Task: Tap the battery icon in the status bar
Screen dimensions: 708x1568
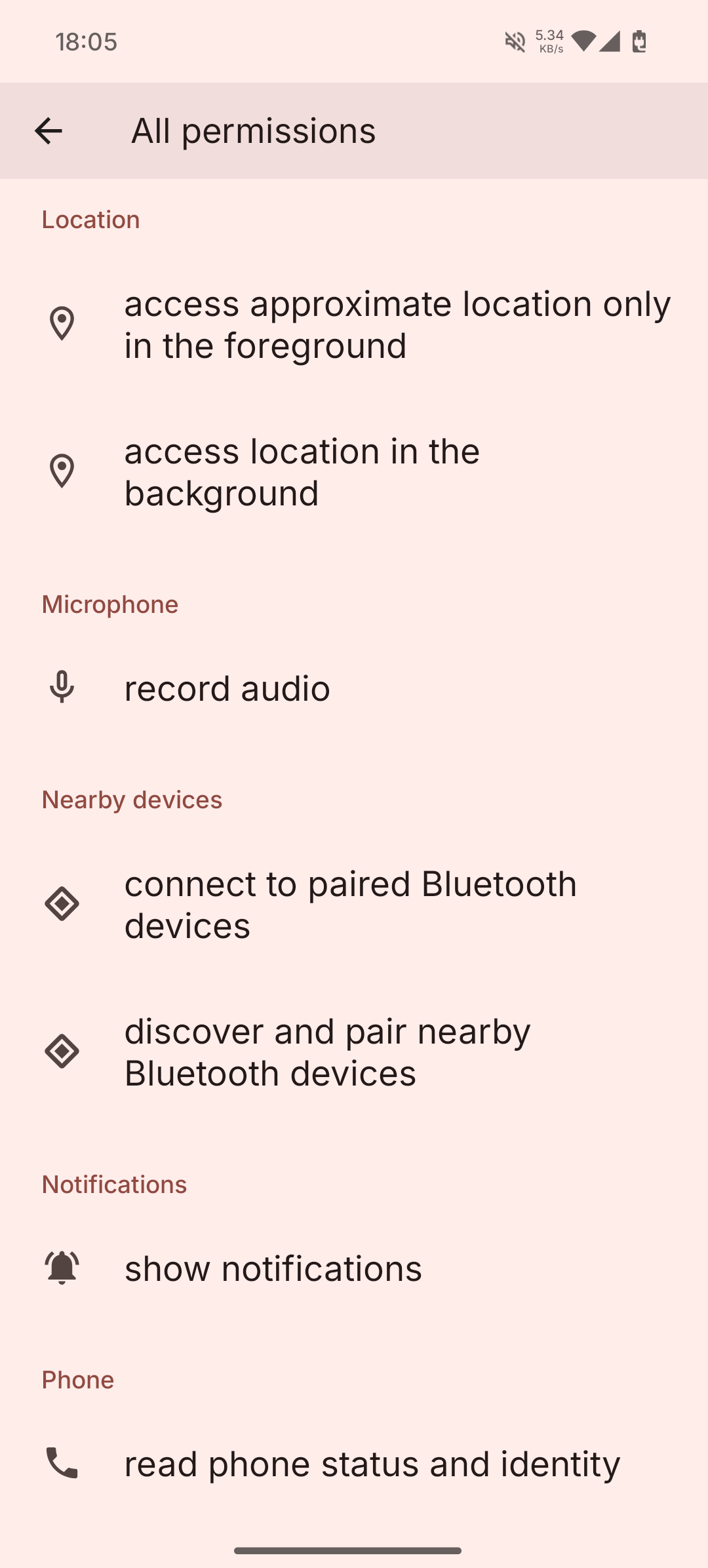Action: 638,41
